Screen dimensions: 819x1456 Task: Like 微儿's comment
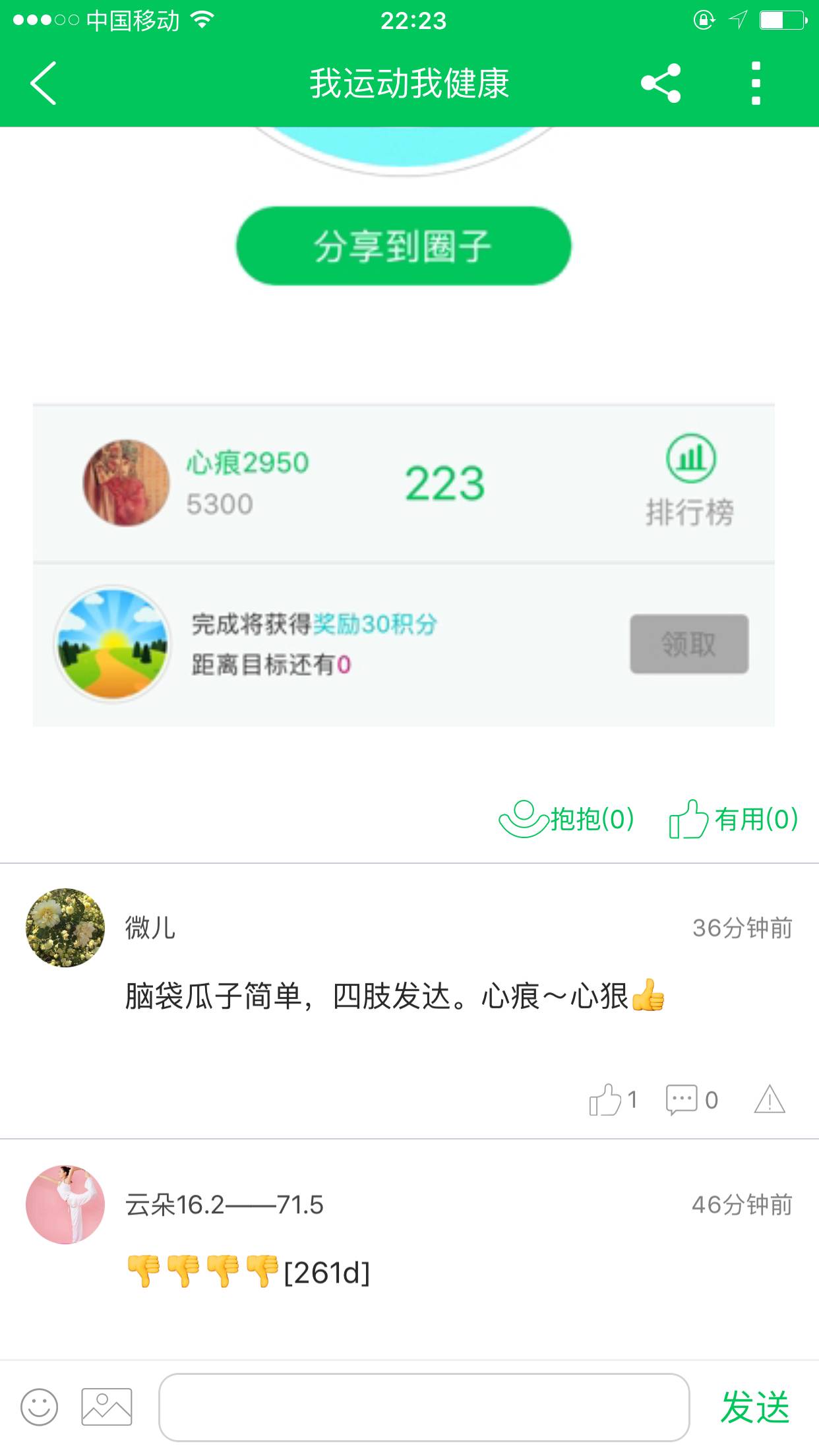coord(613,1099)
